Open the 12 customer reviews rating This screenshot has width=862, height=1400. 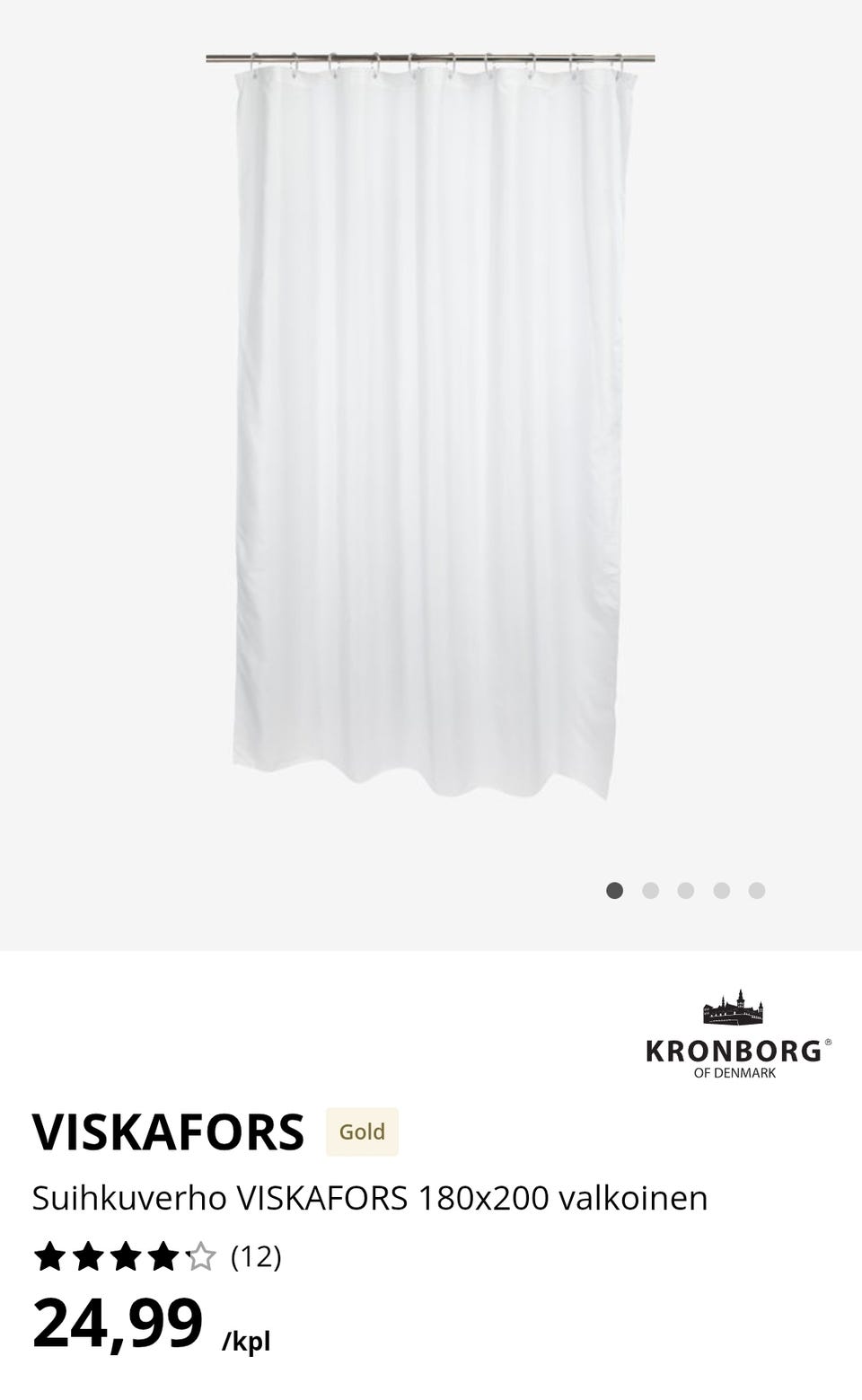(157, 1257)
